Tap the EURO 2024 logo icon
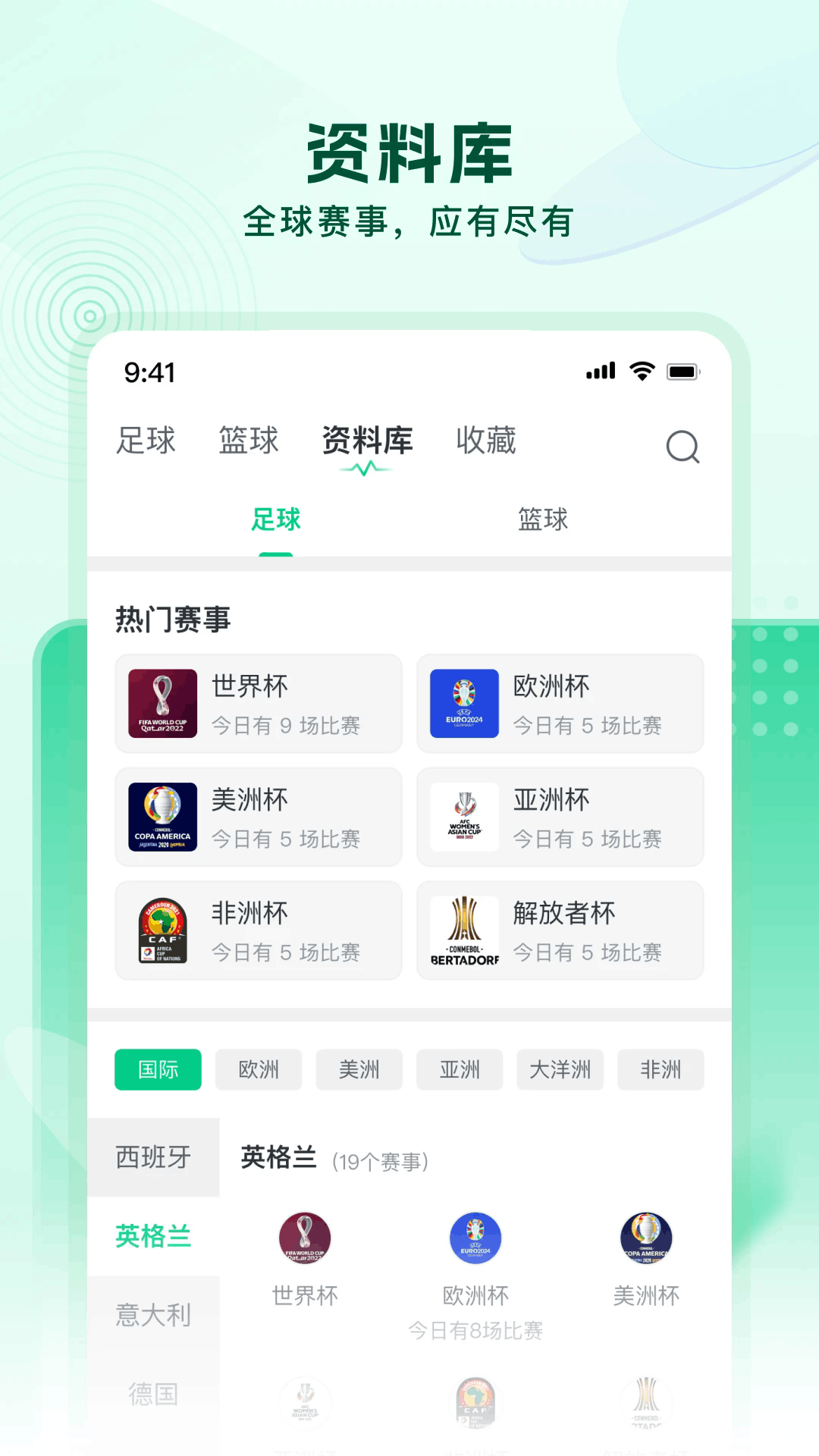This screenshot has height=1456, width=819. pos(463,703)
